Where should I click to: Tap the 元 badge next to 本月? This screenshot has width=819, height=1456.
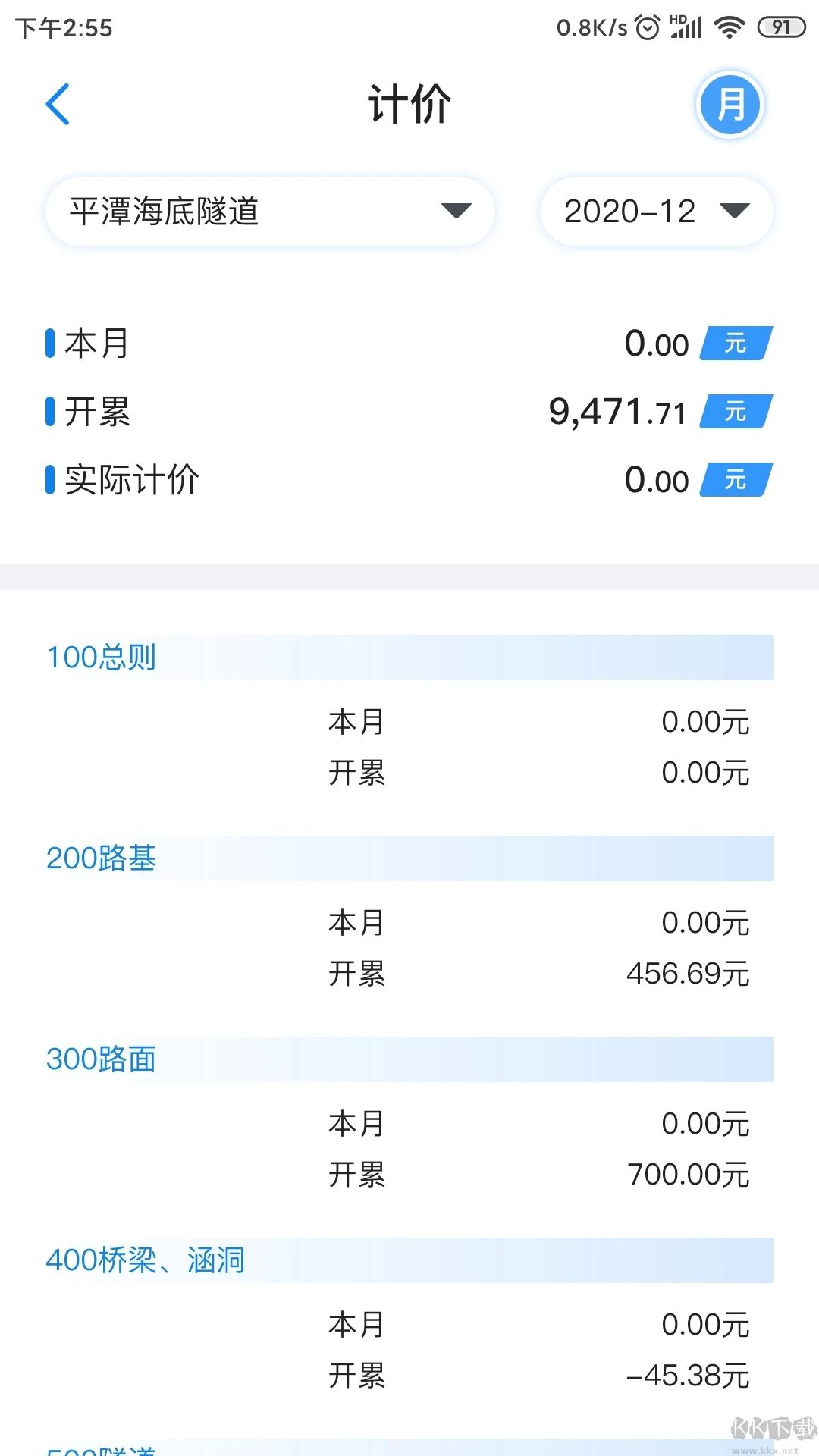click(733, 344)
